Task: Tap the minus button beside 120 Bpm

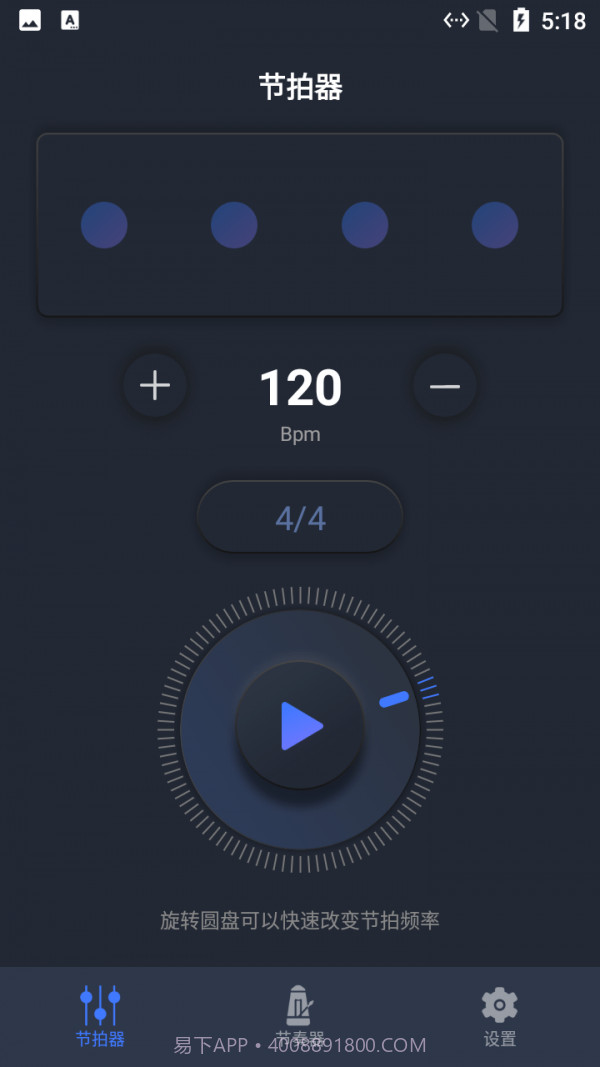Action: click(x=445, y=386)
